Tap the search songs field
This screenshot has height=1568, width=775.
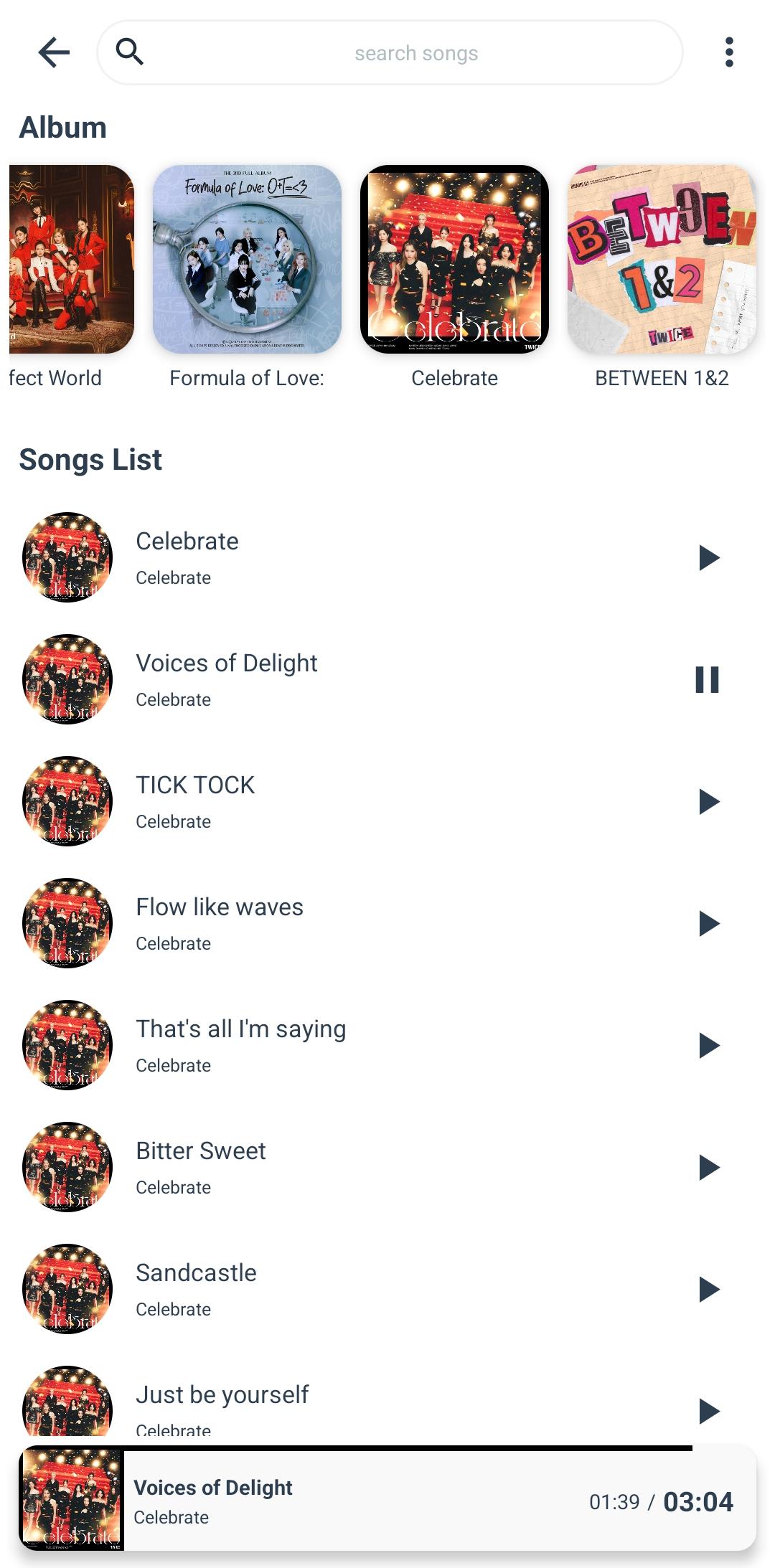[x=415, y=53]
